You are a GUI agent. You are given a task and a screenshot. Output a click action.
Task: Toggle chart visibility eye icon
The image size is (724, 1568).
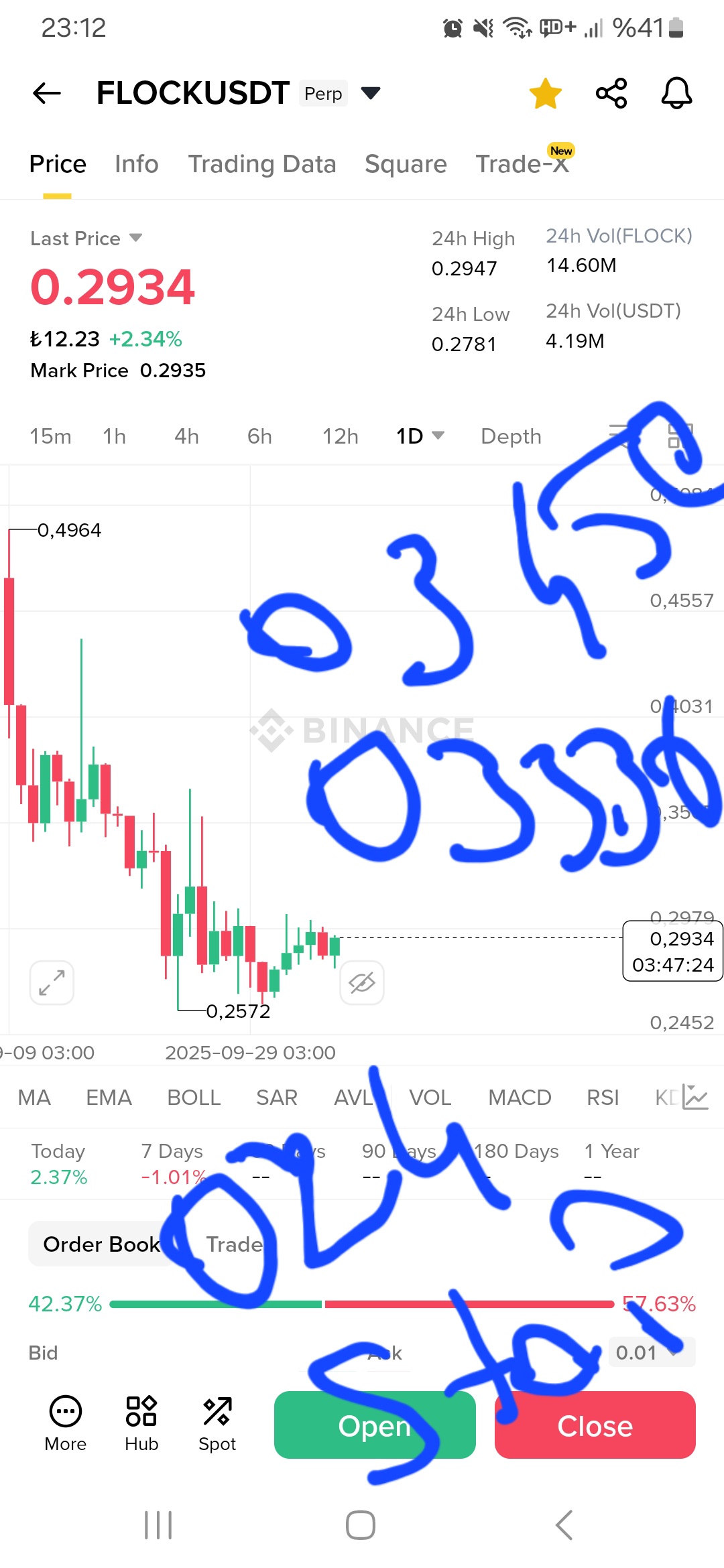362,983
